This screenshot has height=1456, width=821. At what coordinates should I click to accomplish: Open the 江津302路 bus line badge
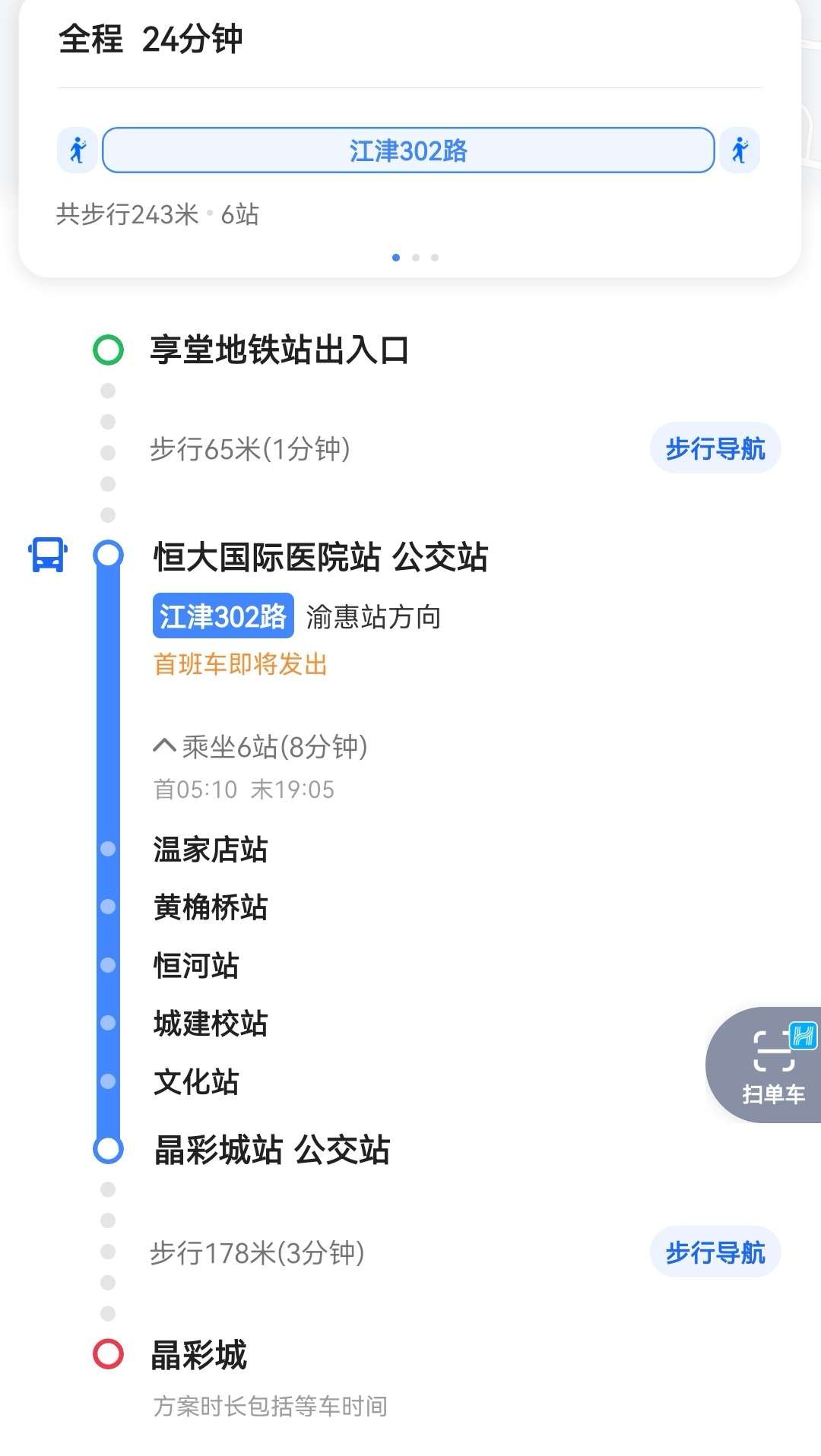tap(223, 616)
